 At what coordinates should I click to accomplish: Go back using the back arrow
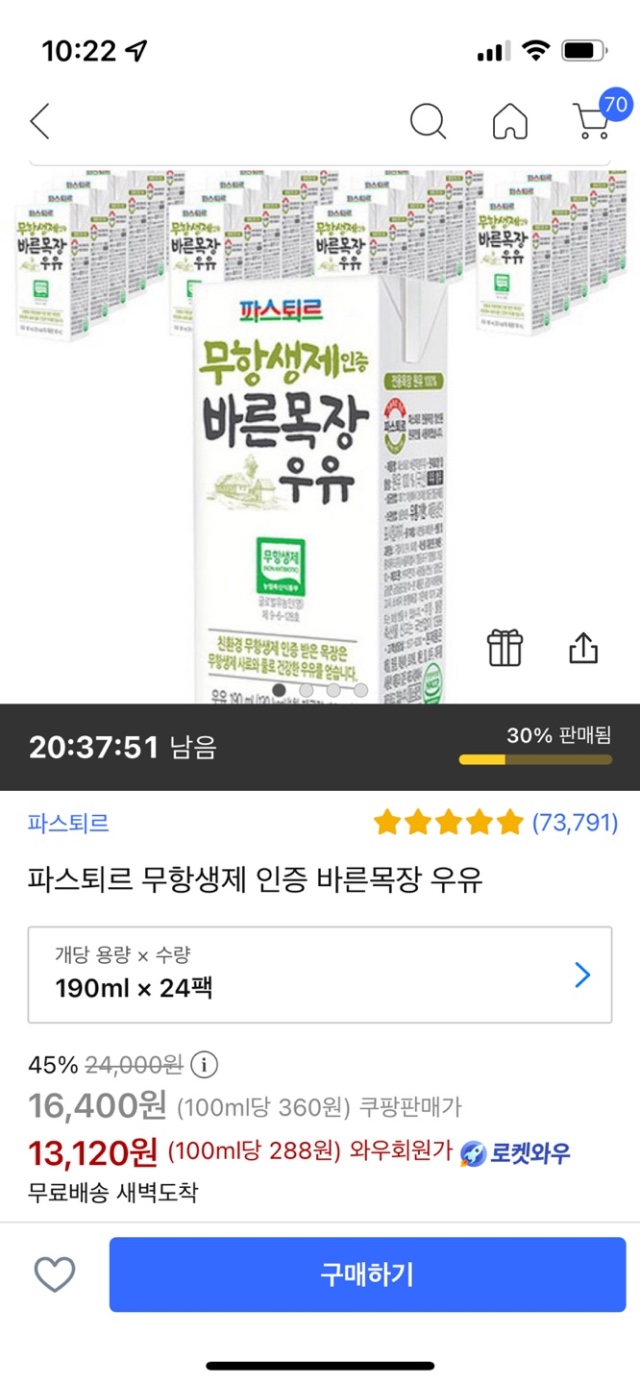point(40,121)
